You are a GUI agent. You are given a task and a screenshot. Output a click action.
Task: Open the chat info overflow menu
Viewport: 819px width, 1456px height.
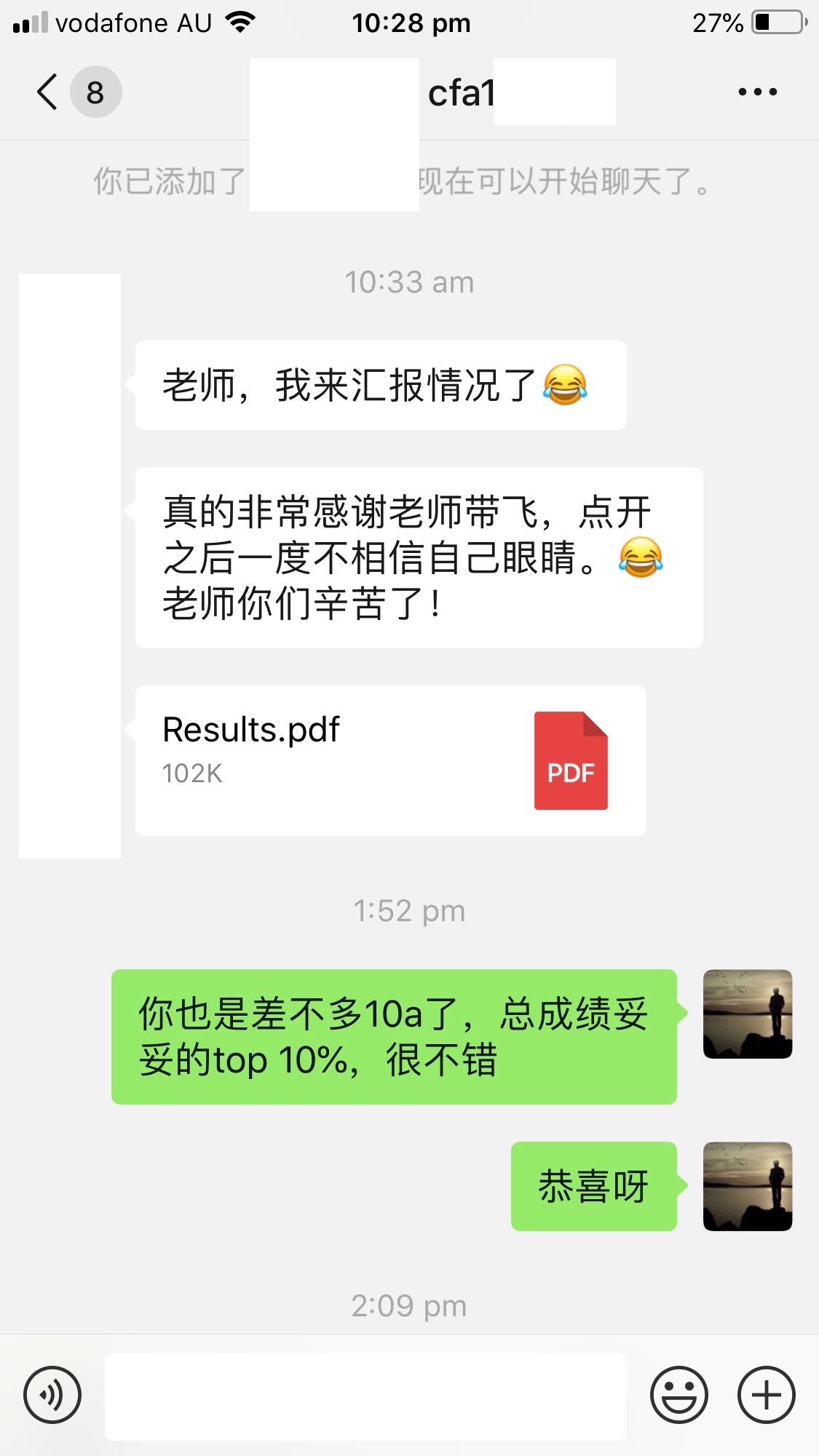pos(757,92)
